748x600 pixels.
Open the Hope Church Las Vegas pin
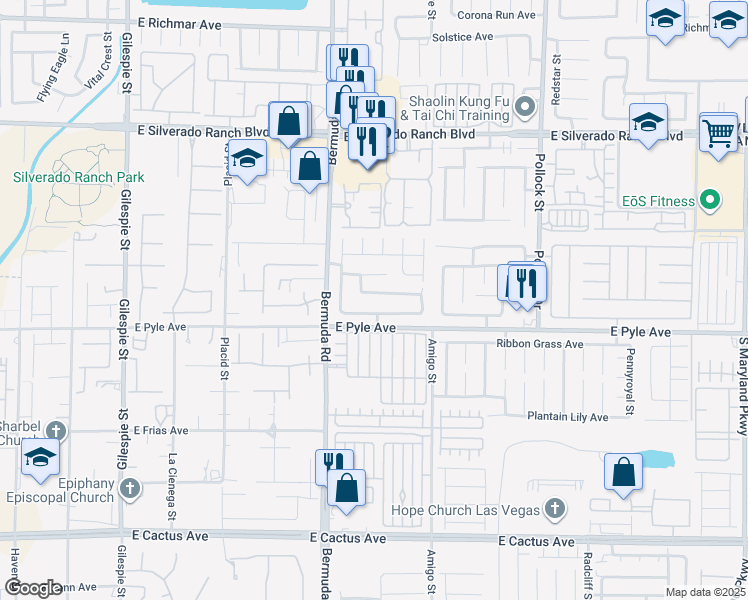(554, 508)
